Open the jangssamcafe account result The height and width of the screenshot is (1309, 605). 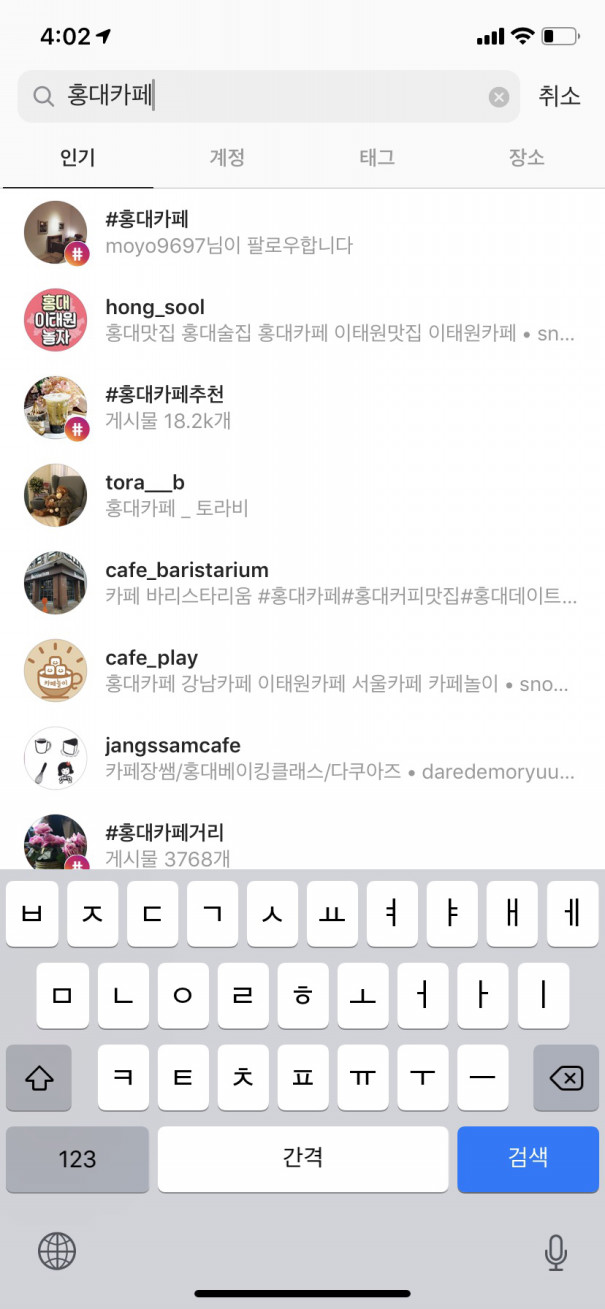300,758
